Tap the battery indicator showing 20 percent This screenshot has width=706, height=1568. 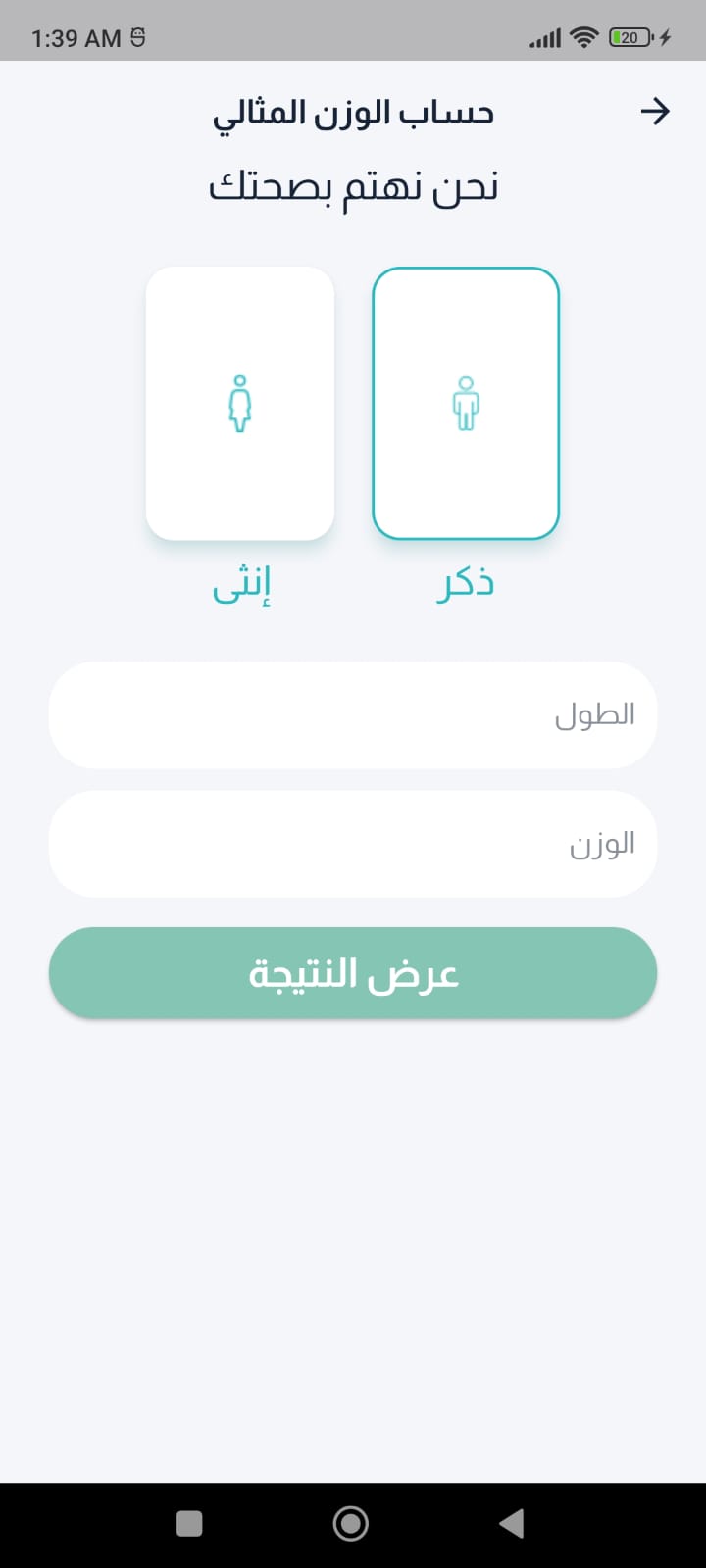pos(628,36)
